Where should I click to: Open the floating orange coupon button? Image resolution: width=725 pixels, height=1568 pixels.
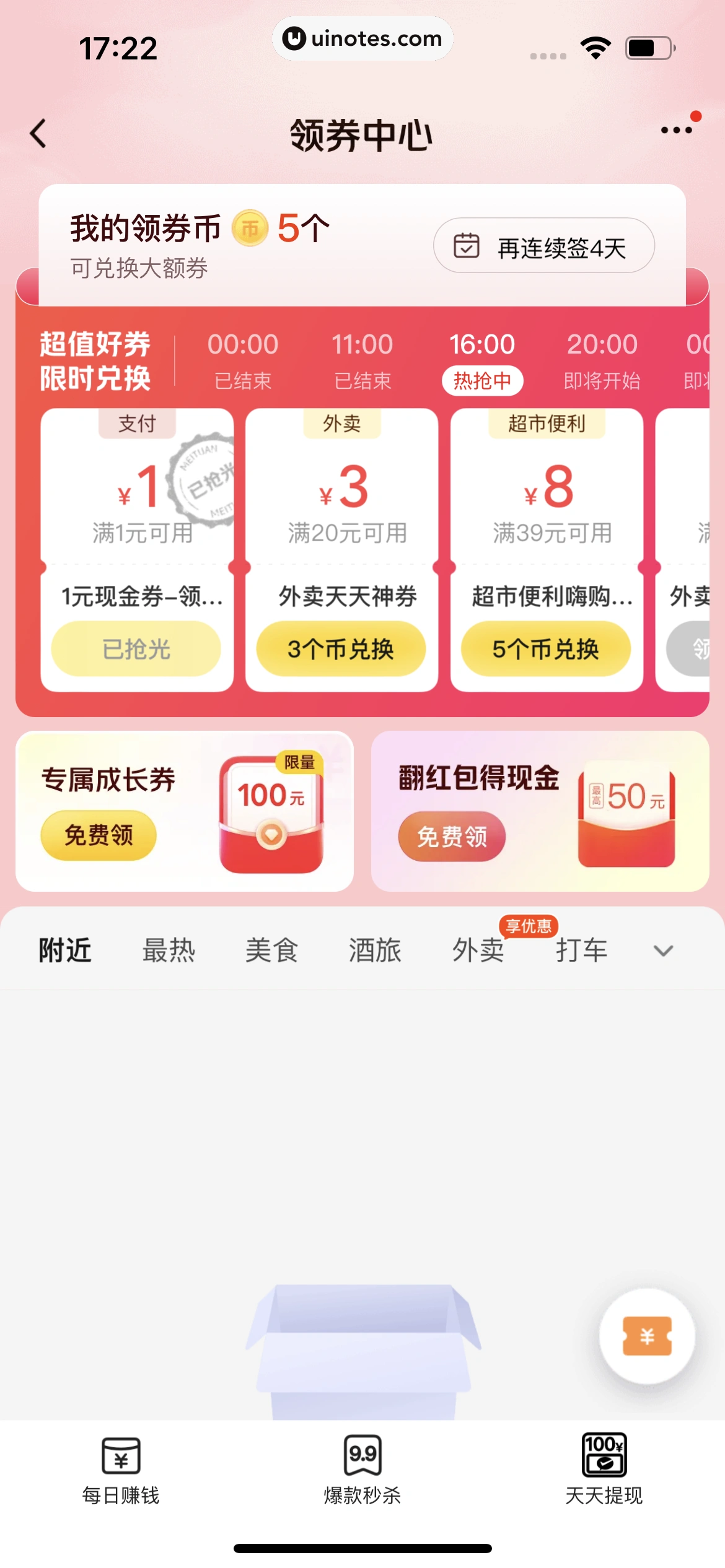(647, 1336)
